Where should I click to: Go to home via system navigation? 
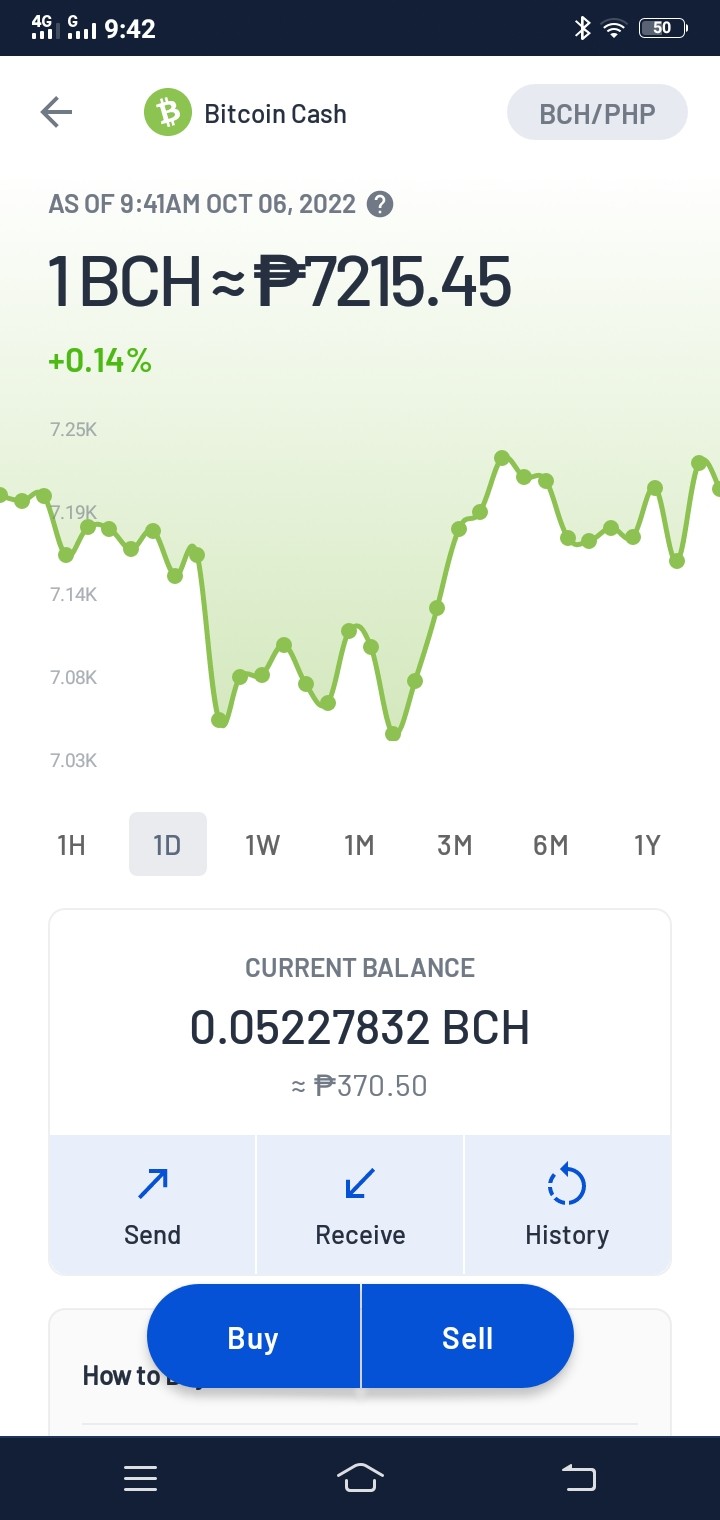360,1478
